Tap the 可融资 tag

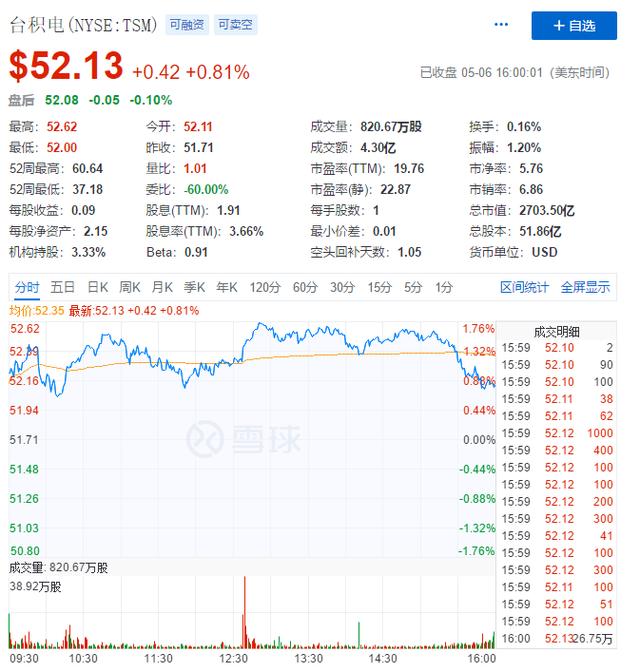(186, 25)
